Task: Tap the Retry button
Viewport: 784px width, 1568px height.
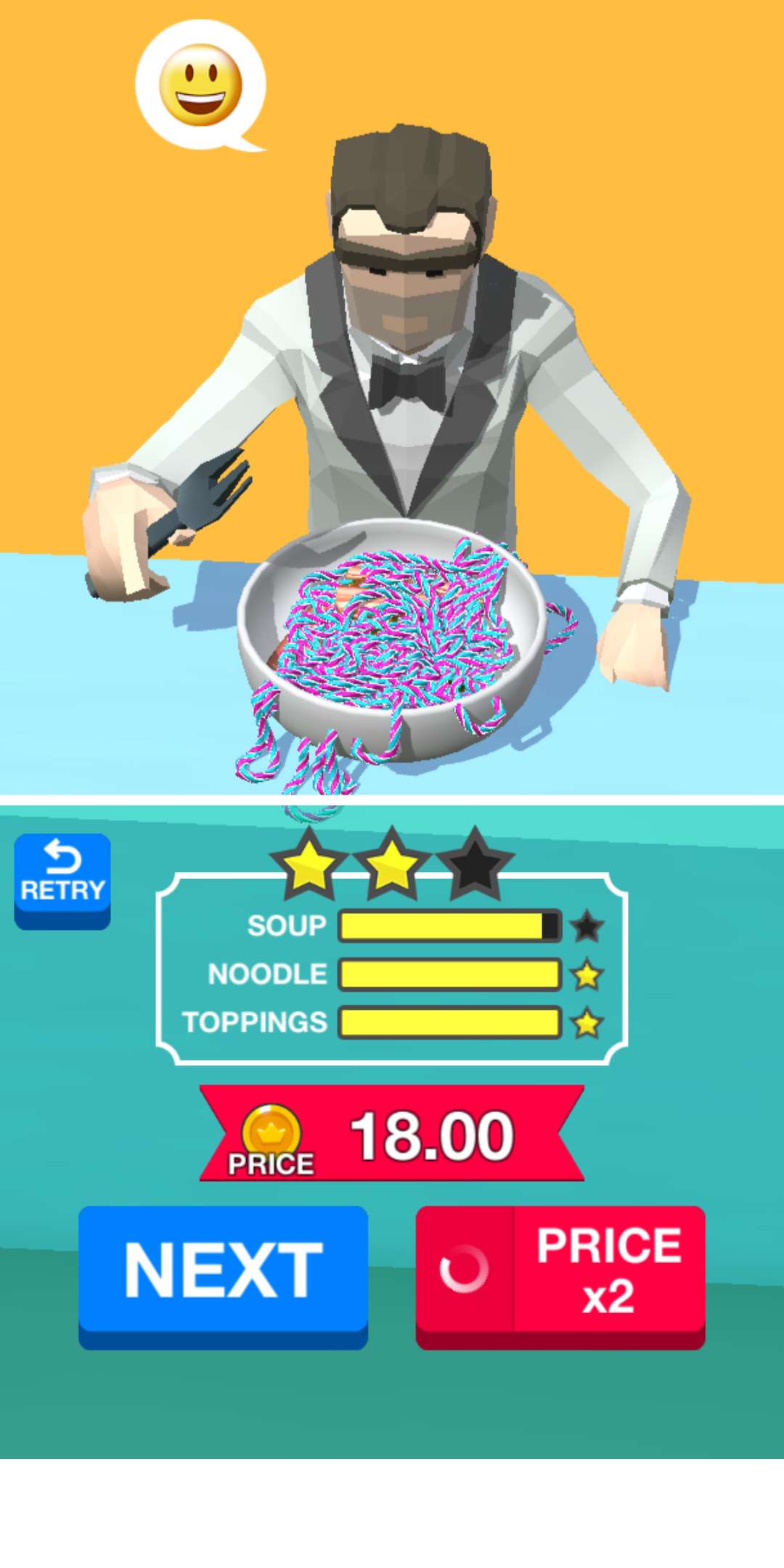Action: tap(62, 878)
